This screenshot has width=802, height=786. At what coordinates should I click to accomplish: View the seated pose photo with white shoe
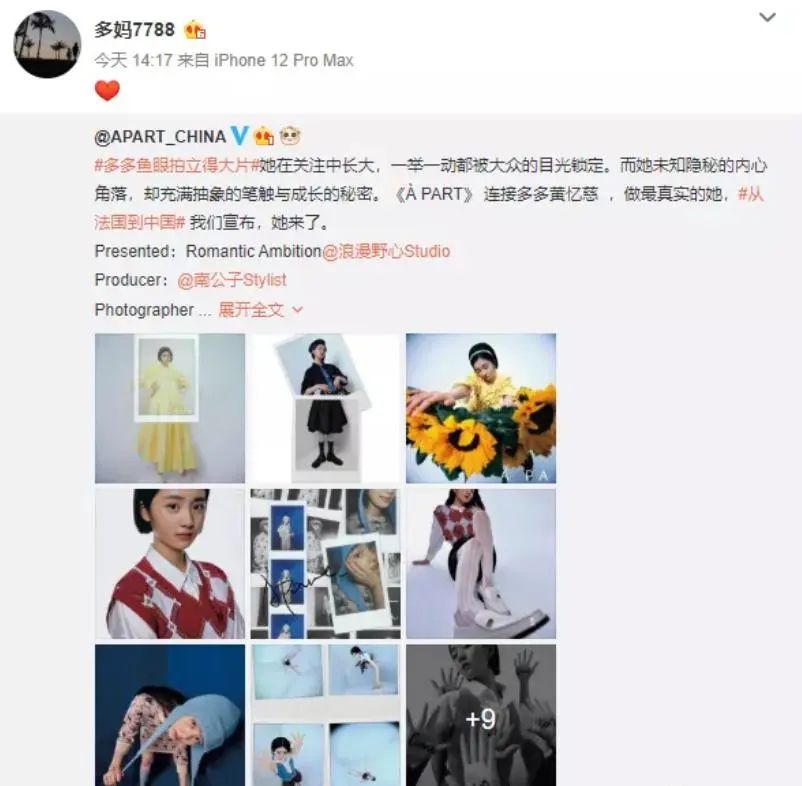tap(481, 563)
